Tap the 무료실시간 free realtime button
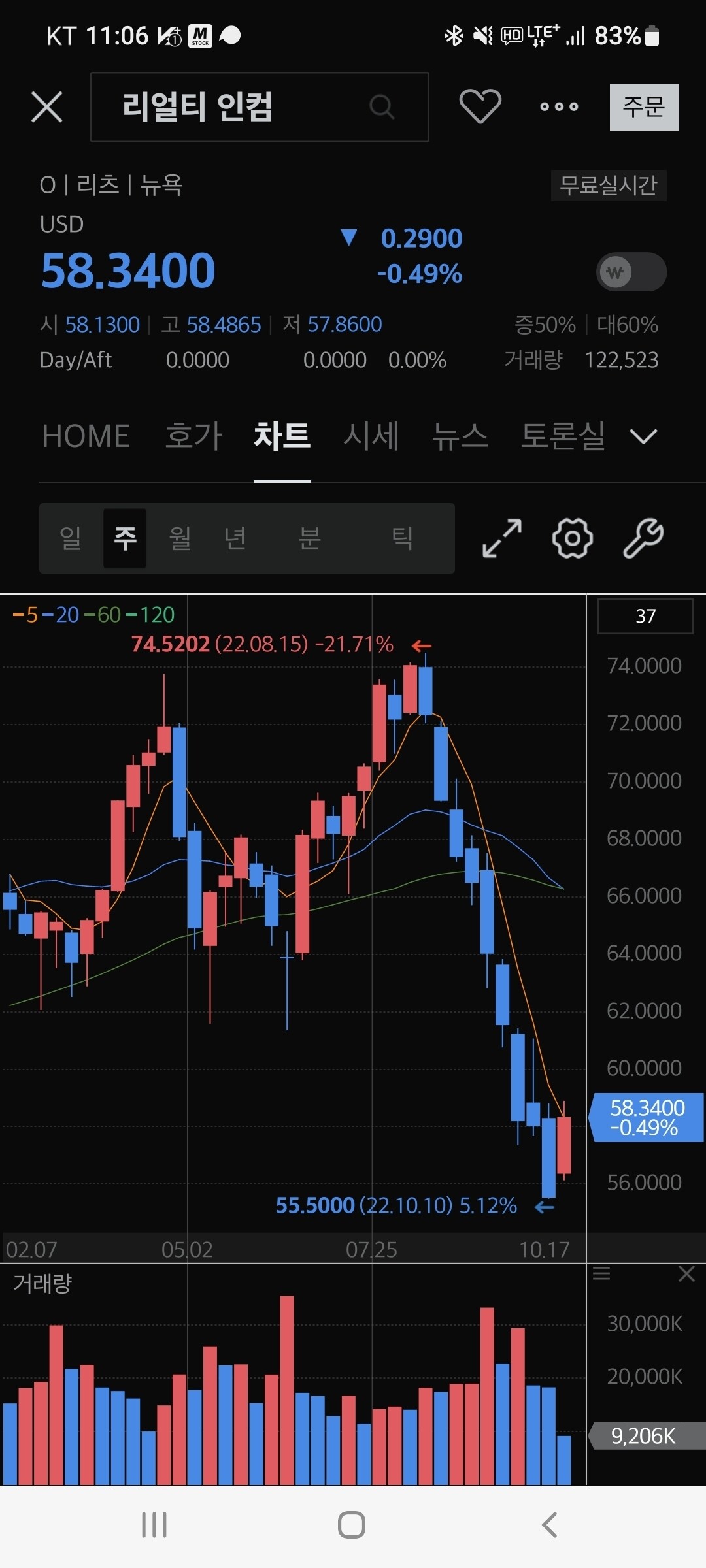Screen dimensions: 706x1568 (x=609, y=186)
